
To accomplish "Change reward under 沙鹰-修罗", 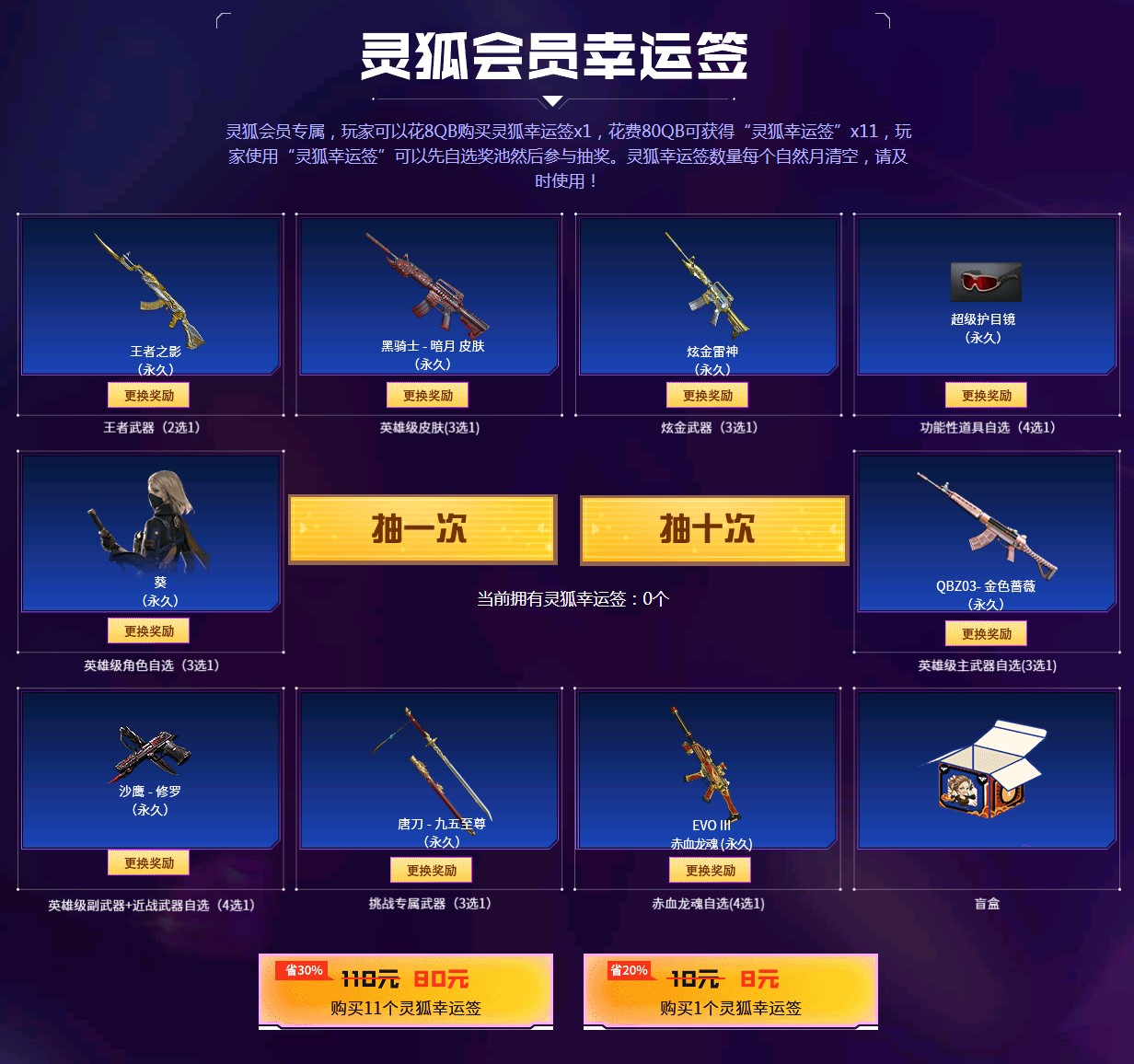I will click(148, 863).
